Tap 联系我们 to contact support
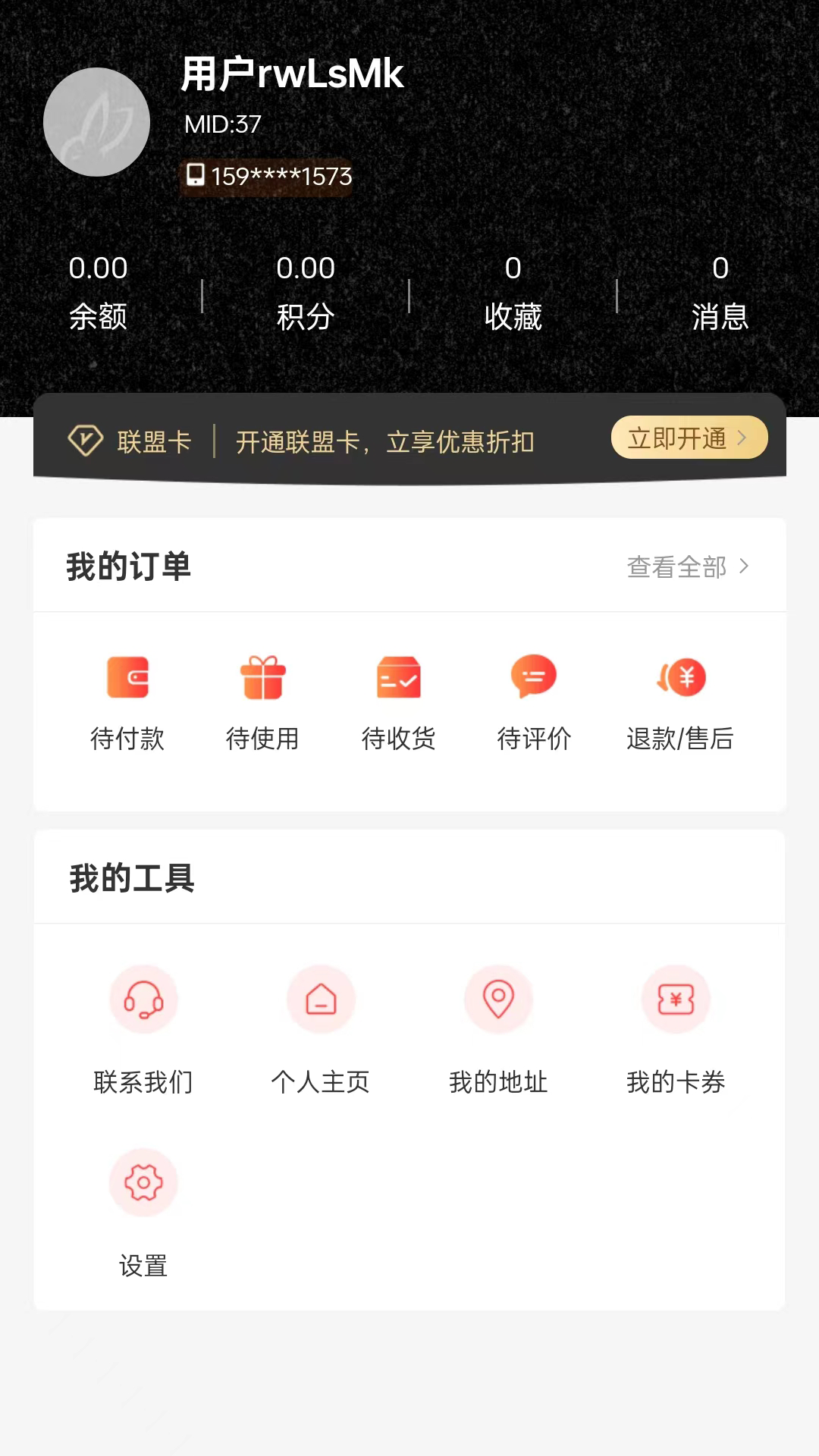This screenshot has width=819, height=1456. (x=143, y=1029)
